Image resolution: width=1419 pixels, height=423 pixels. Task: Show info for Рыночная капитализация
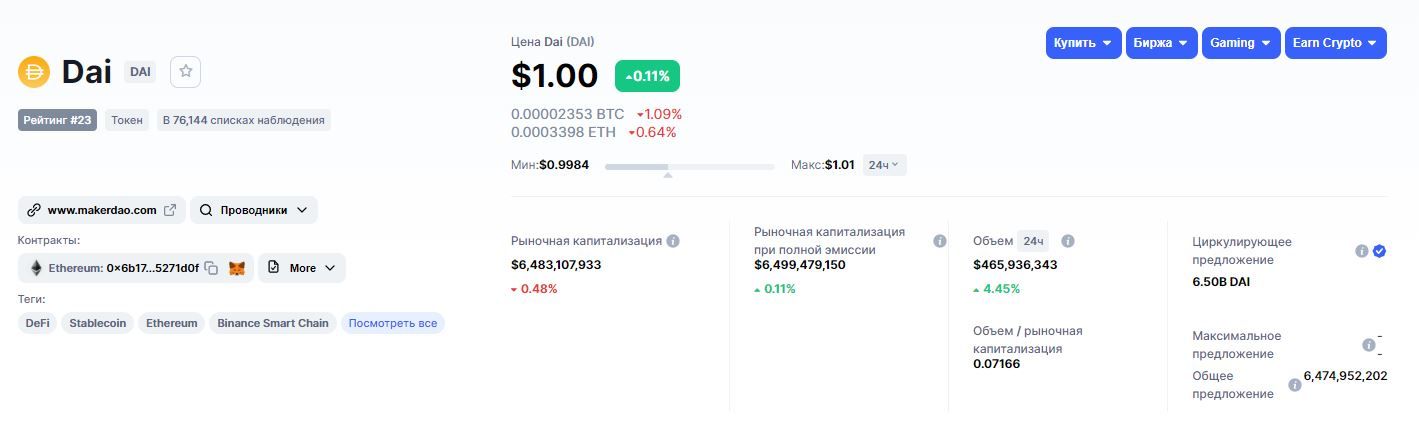(673, 241)
